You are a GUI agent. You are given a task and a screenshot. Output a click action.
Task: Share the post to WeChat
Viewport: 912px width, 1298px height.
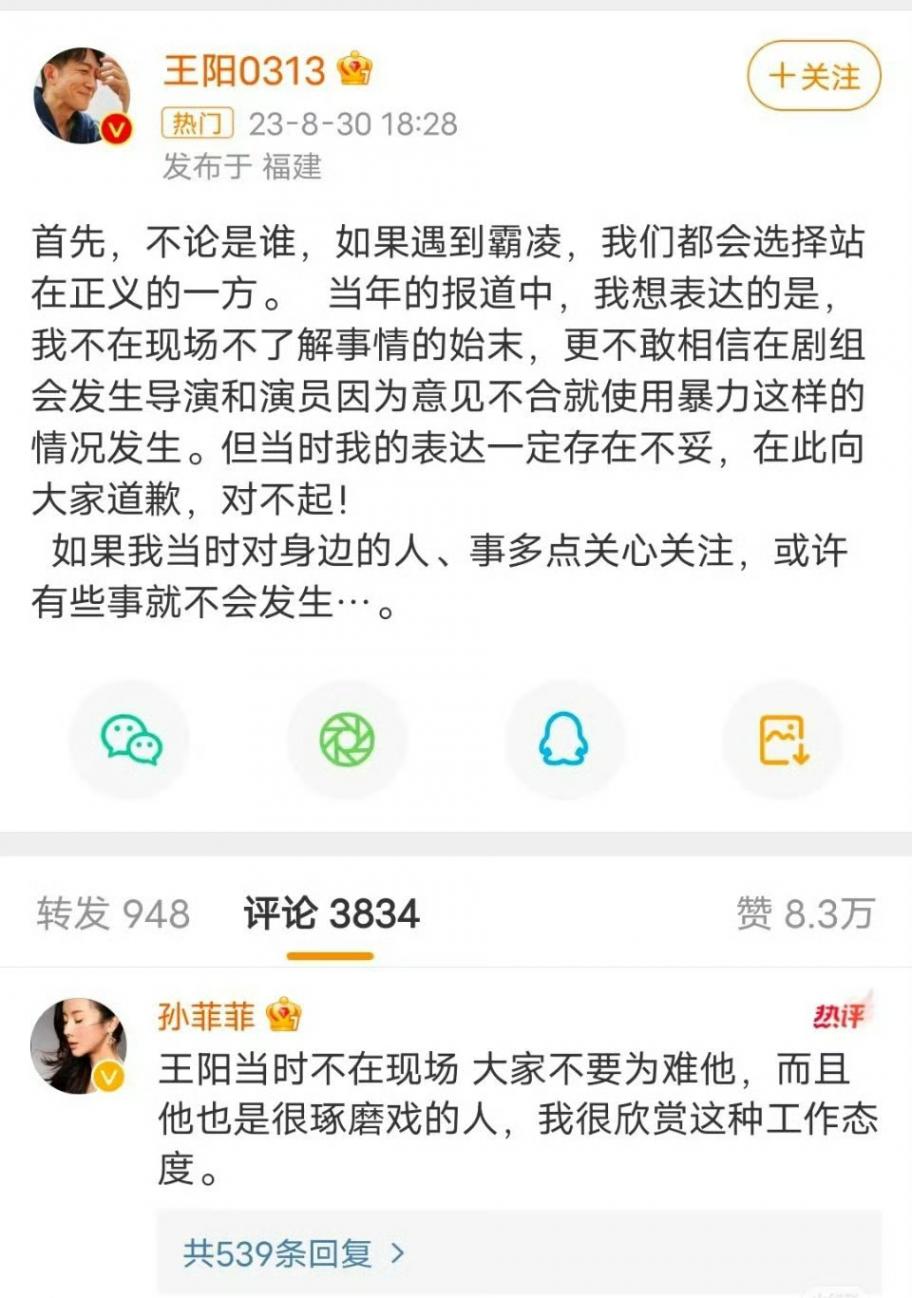[130, 740]
